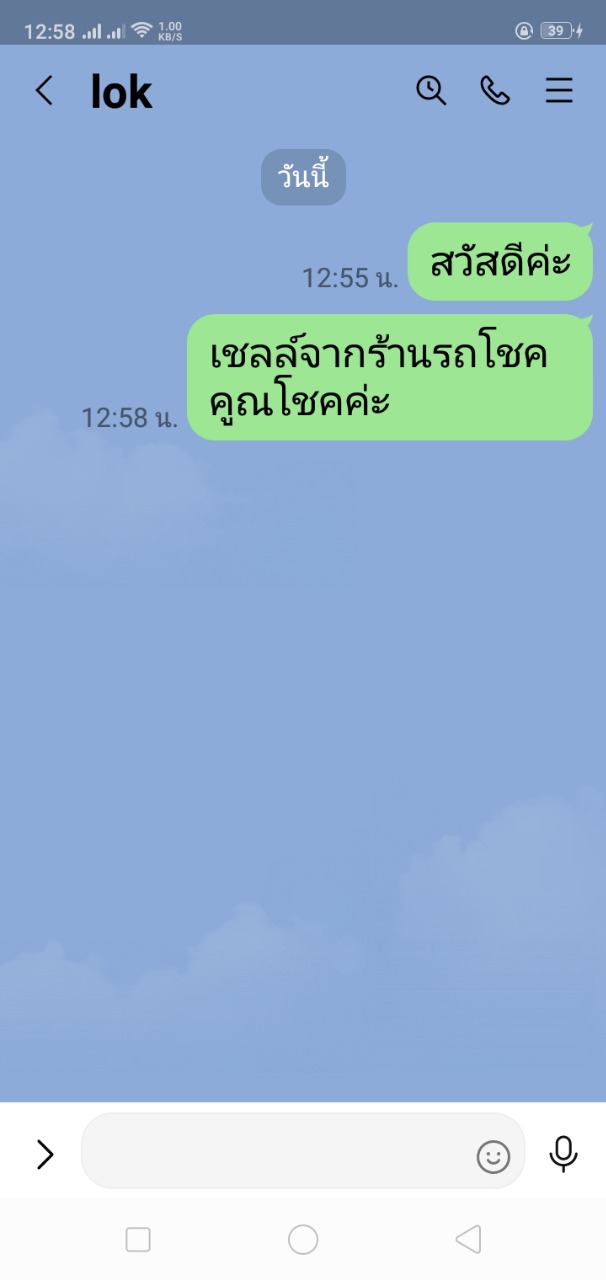Open the emoji sticker picker
The height and width of the screenshot is (1280, 606).
(x=493, y=1157)
